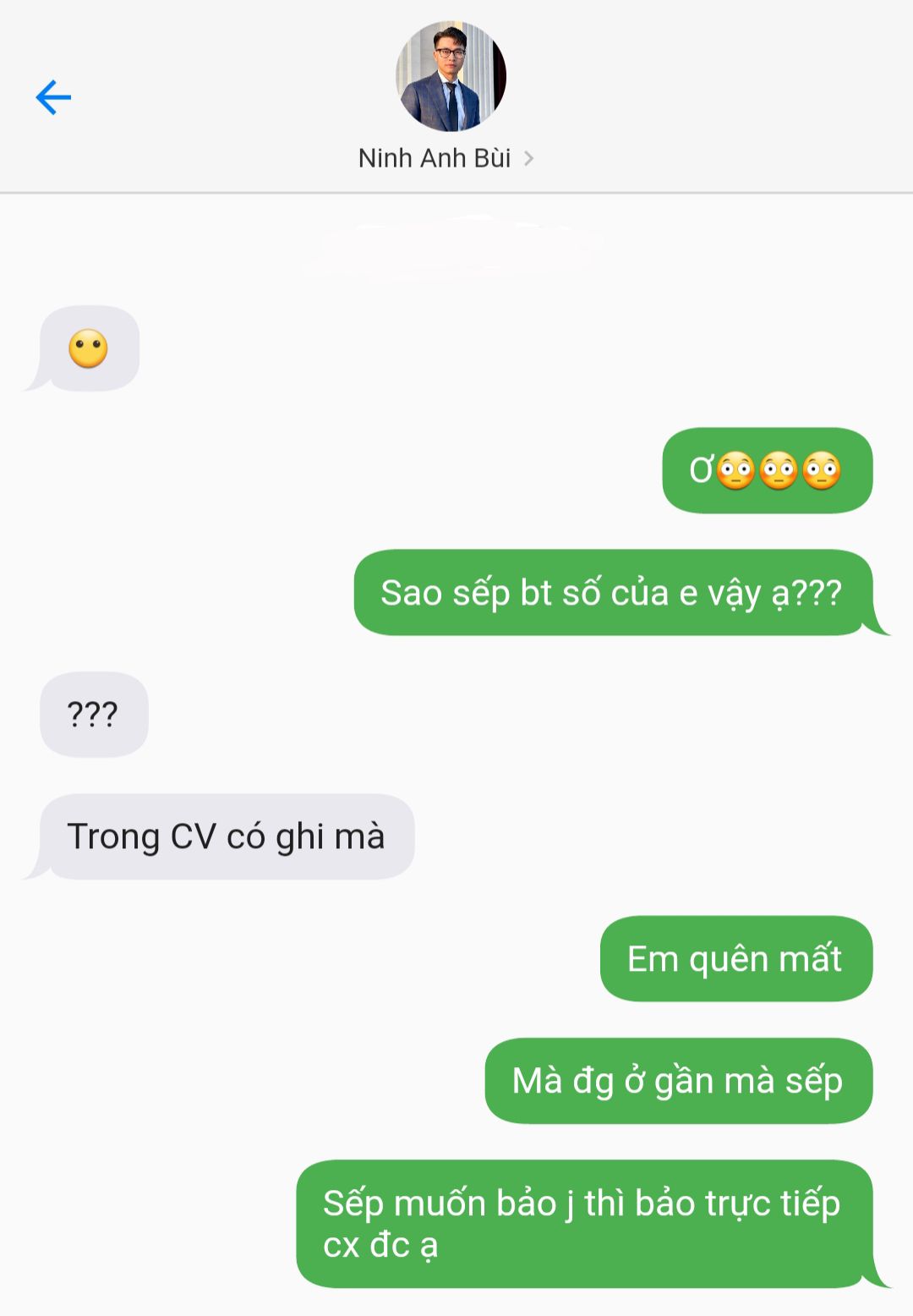The image size is (913, 1316).
Task: Open Ninh Anh Bùi contact details
Action: [446, 158]
